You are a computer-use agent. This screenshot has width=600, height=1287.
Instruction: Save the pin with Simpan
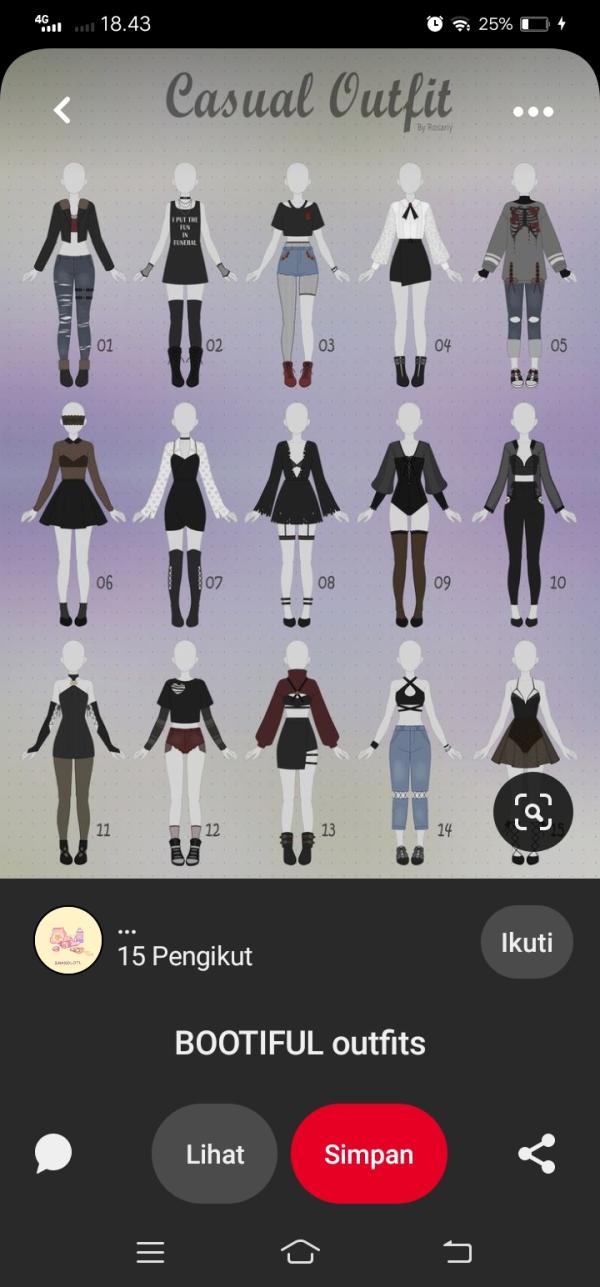coord(369,1154)
